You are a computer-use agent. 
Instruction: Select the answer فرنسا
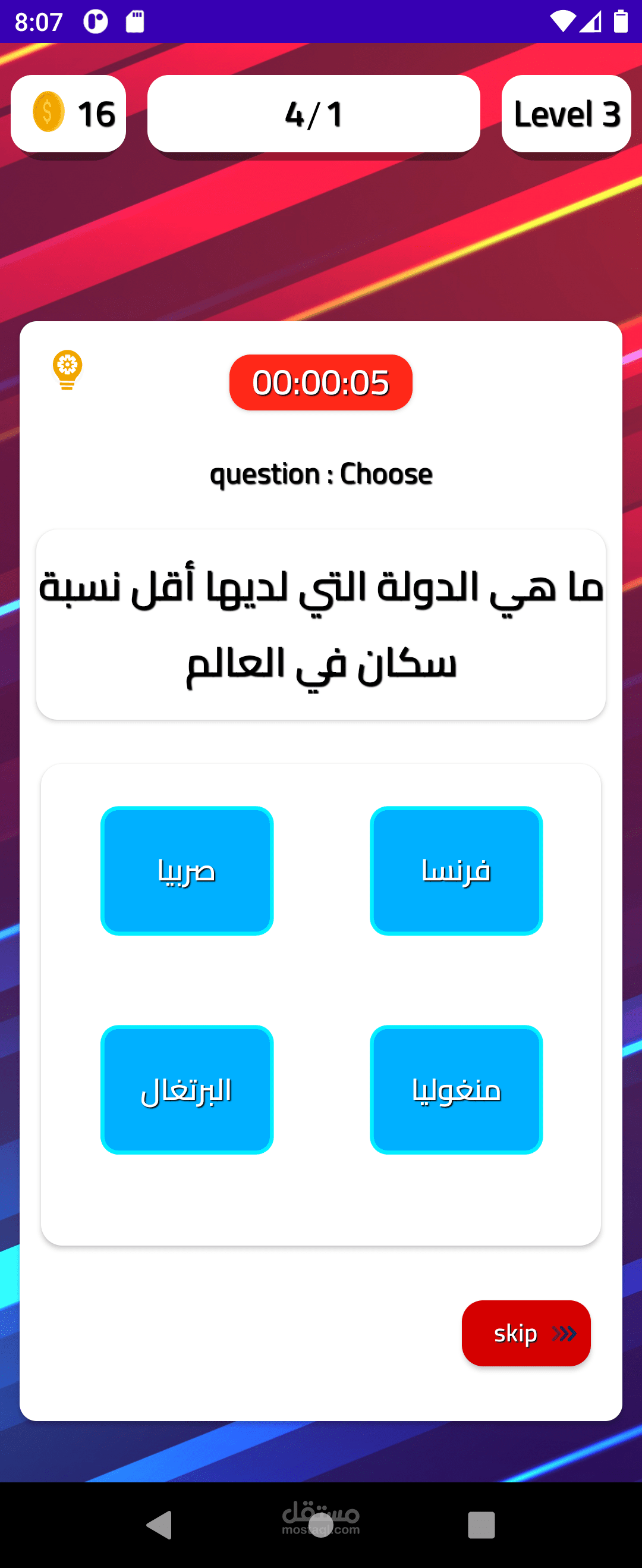[x=456, y=870]
